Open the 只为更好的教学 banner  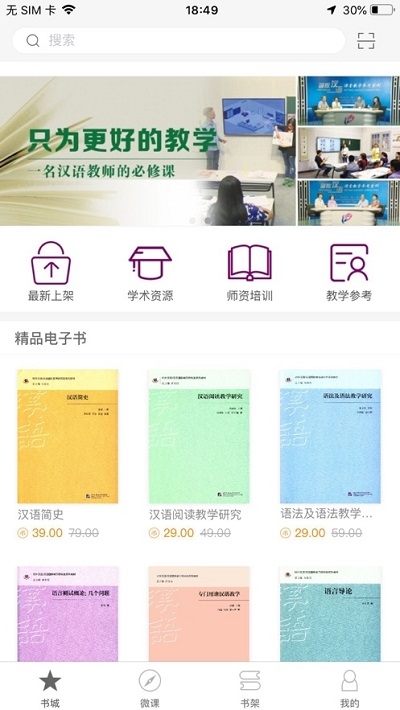click(200, 151)
